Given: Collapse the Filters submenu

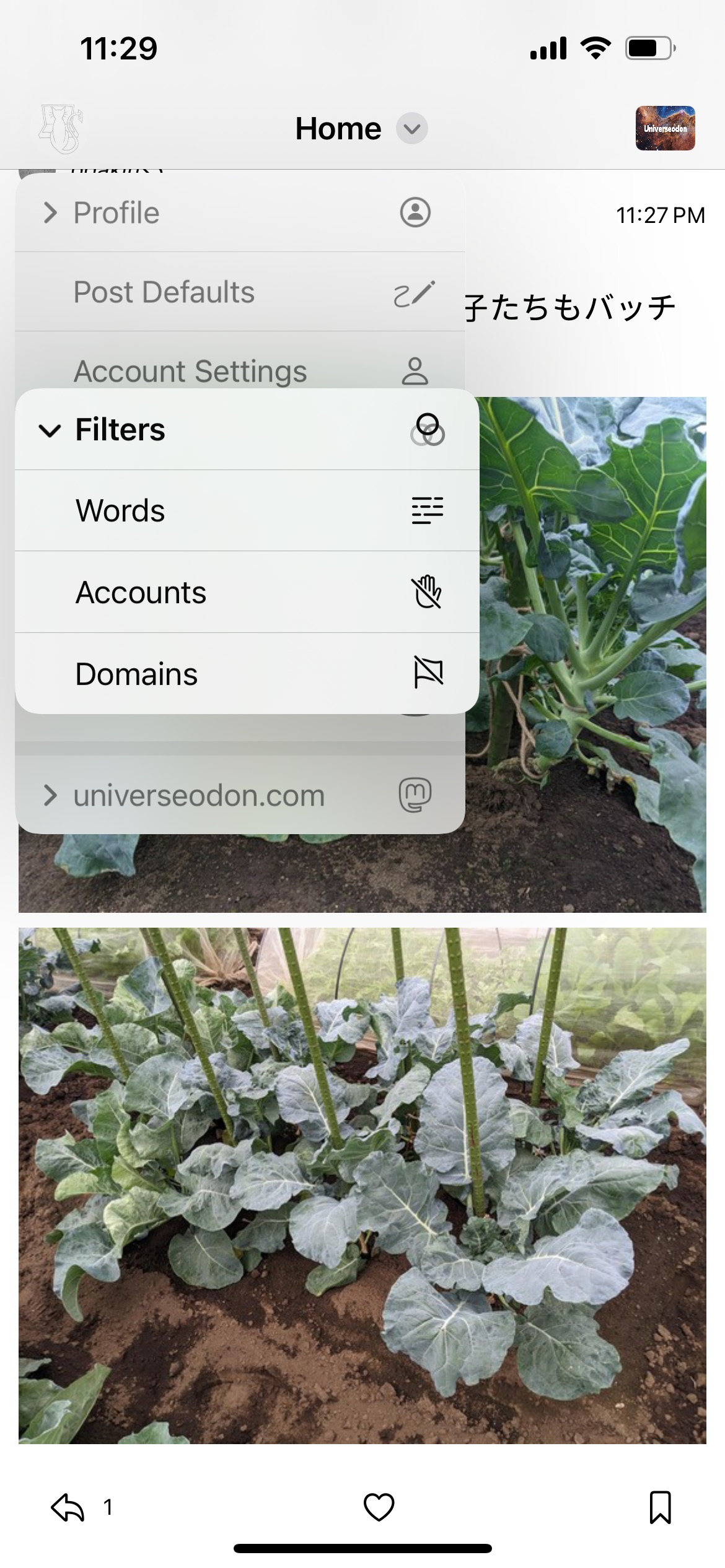Looking at the screenshot, I should pos(120,430).
